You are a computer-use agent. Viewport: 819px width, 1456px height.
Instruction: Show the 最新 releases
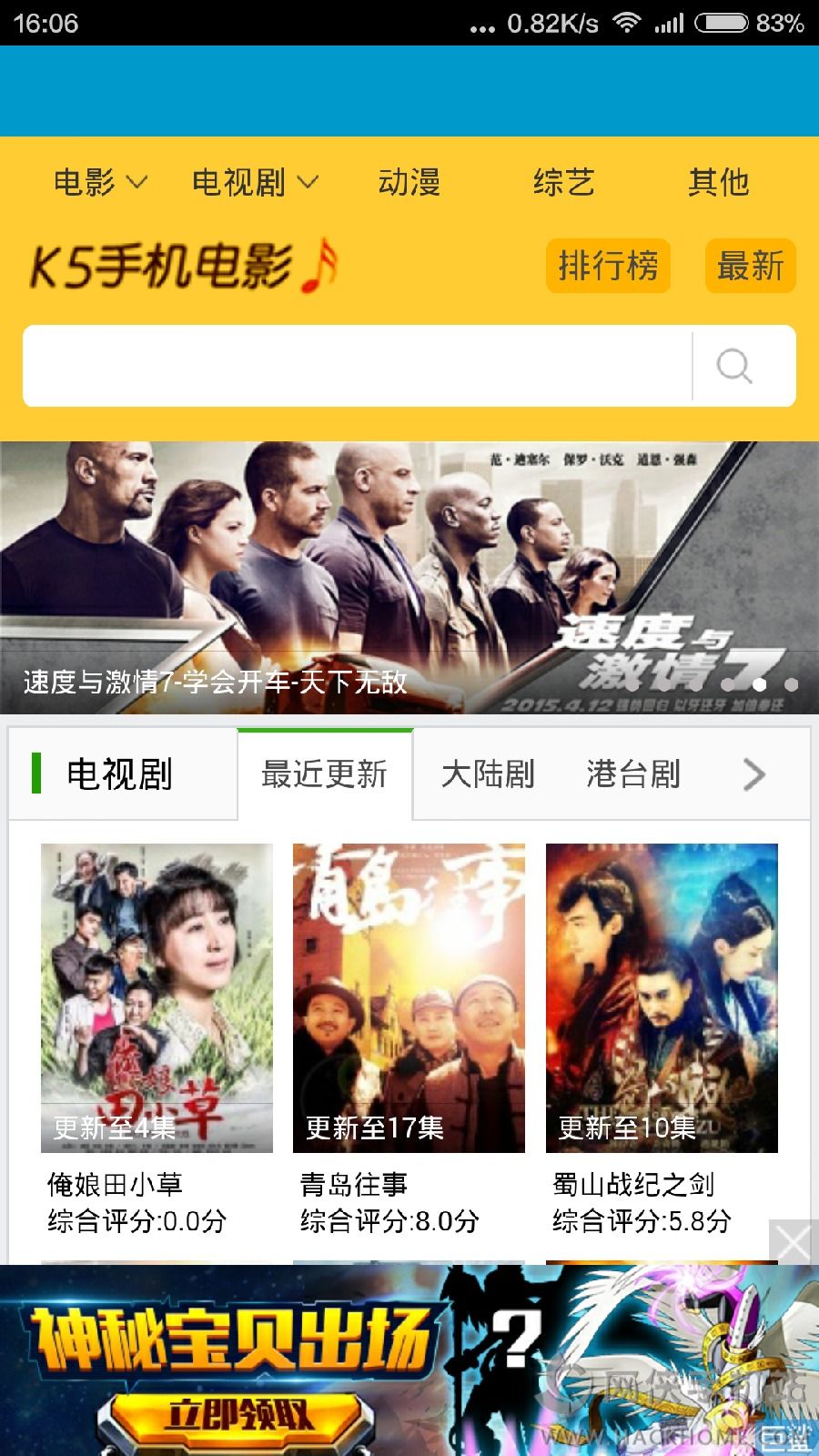tap(750, 266)
